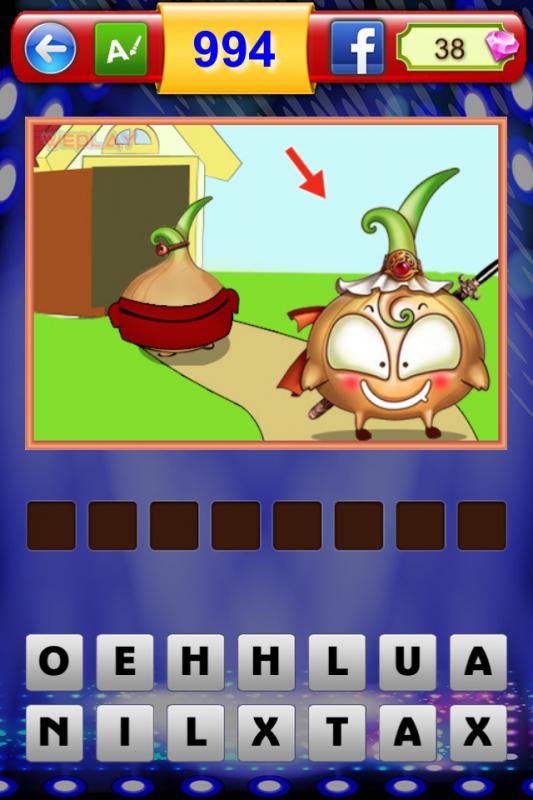Viewport: 533px width, 800px height.
Task: Tap the letter N tile
Action: coord(54,733)
